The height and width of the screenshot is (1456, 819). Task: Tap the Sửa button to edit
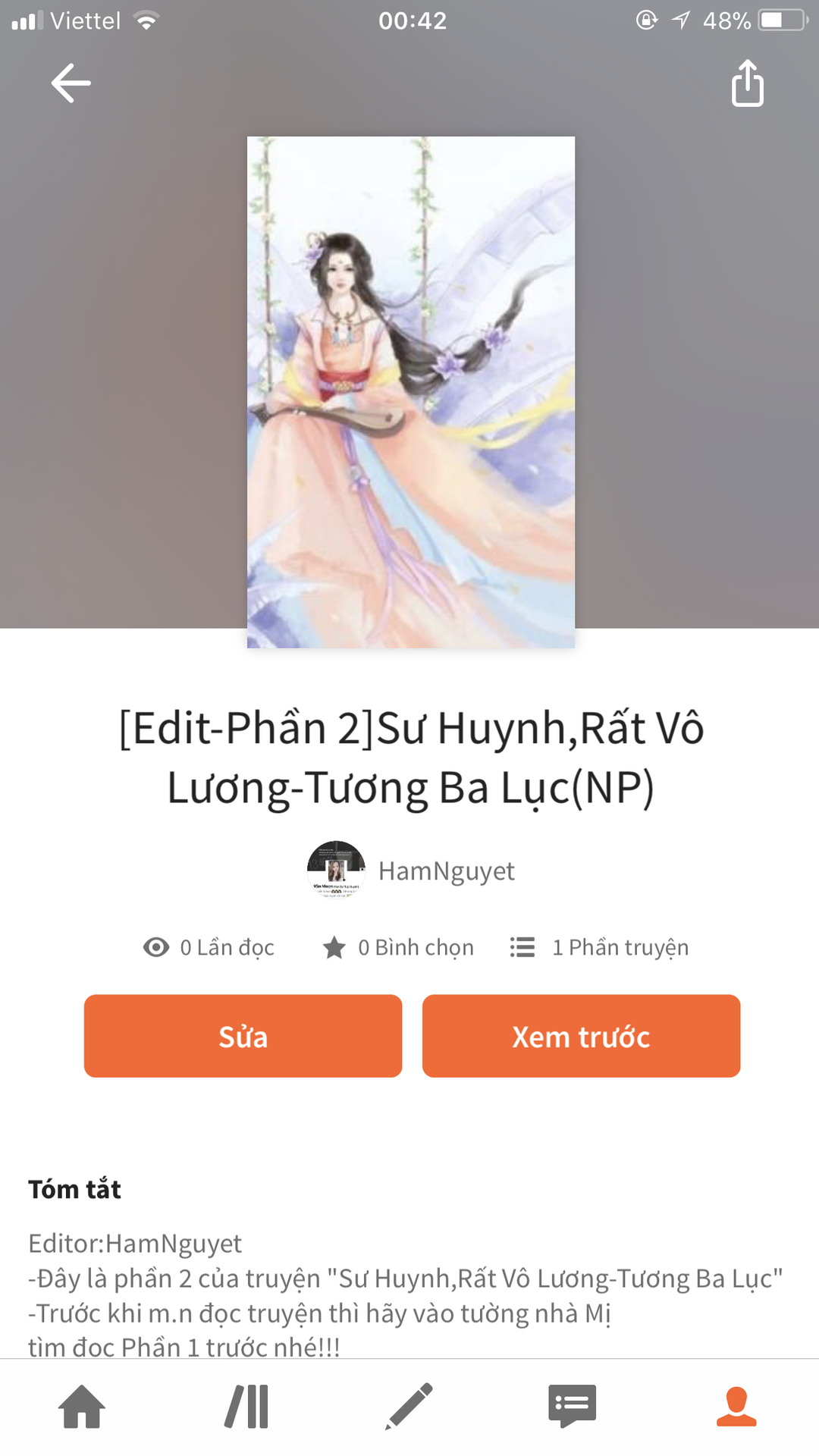tap(243, 1036)
